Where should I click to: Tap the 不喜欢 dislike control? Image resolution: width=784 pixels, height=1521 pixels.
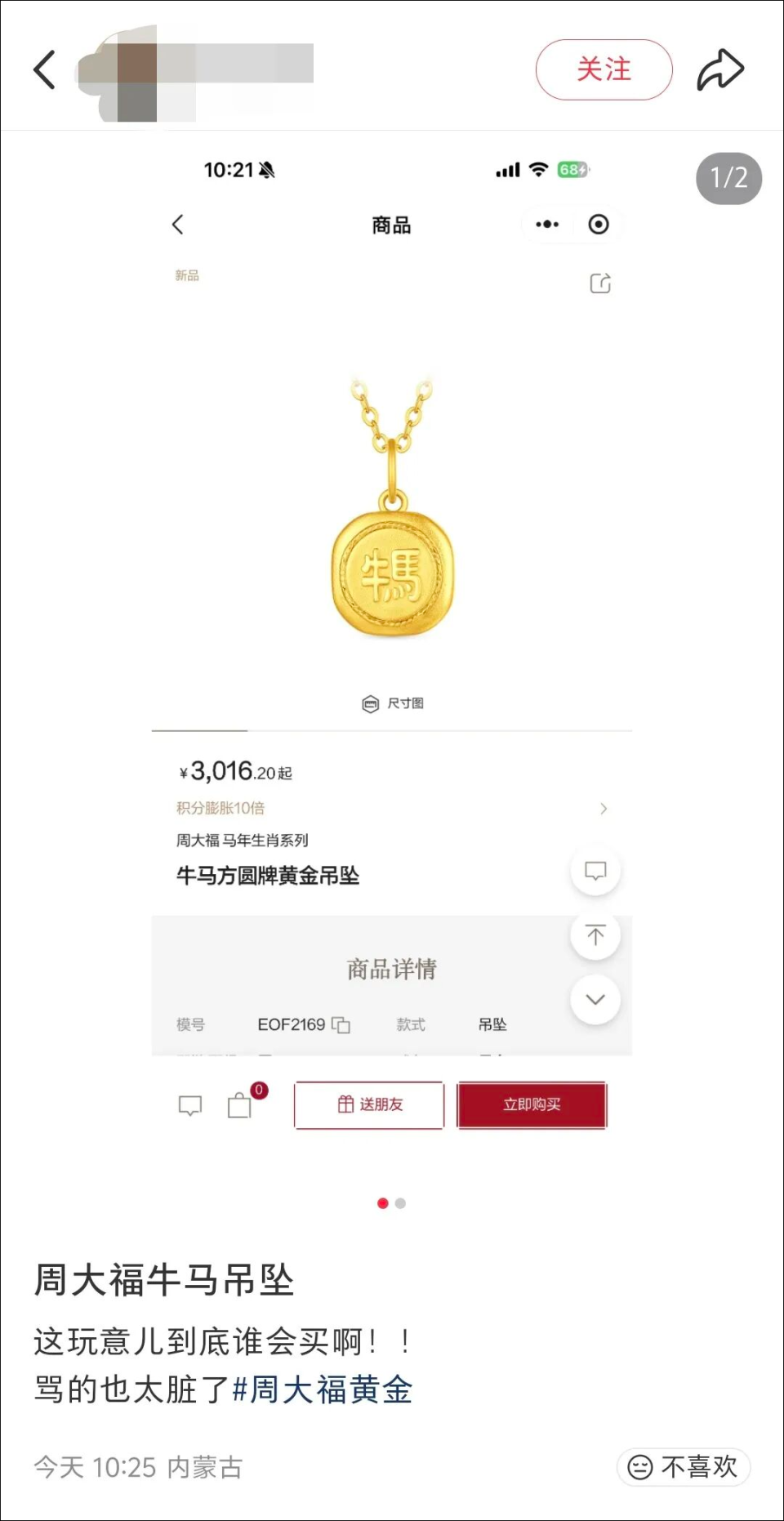[x=683, y=1466]
